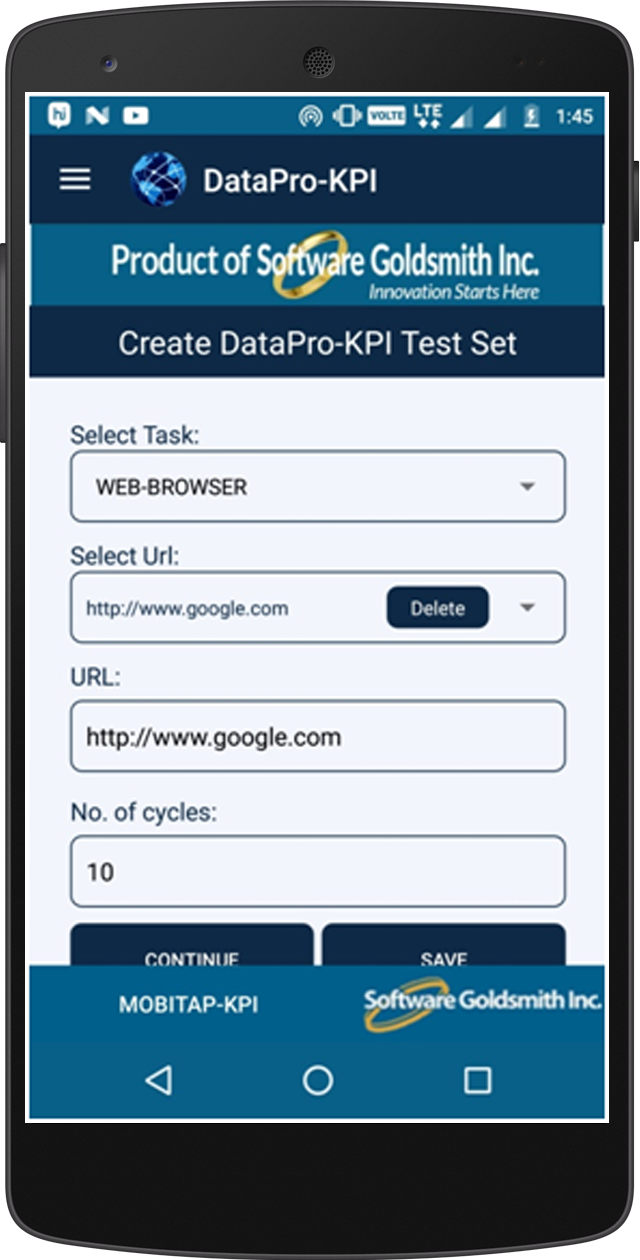Open the hamburger drawer menu
This screenshot has width=640, height=1260.
(76, 179)
